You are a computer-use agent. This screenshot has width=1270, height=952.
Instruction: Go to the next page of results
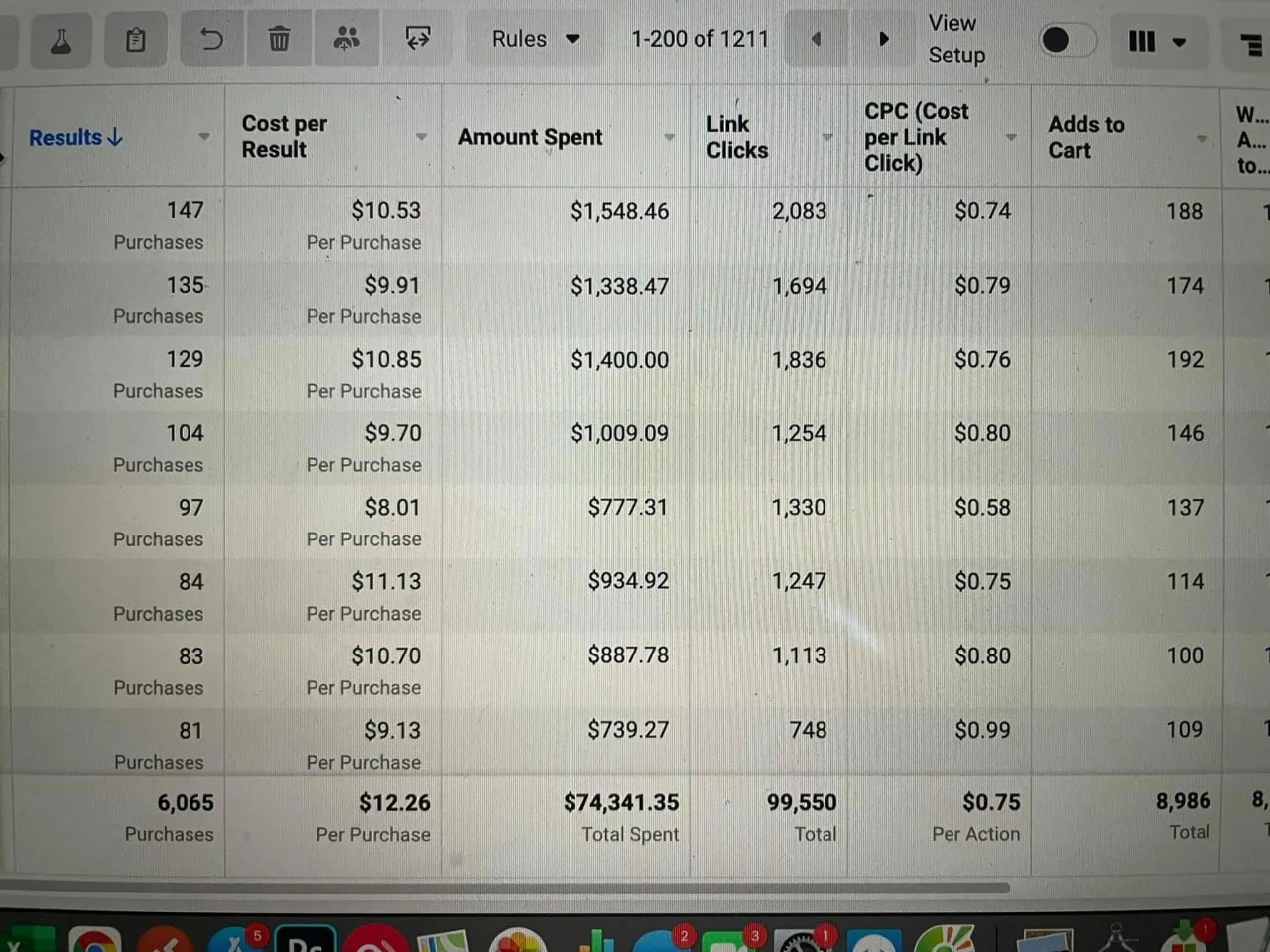[883, 40]
